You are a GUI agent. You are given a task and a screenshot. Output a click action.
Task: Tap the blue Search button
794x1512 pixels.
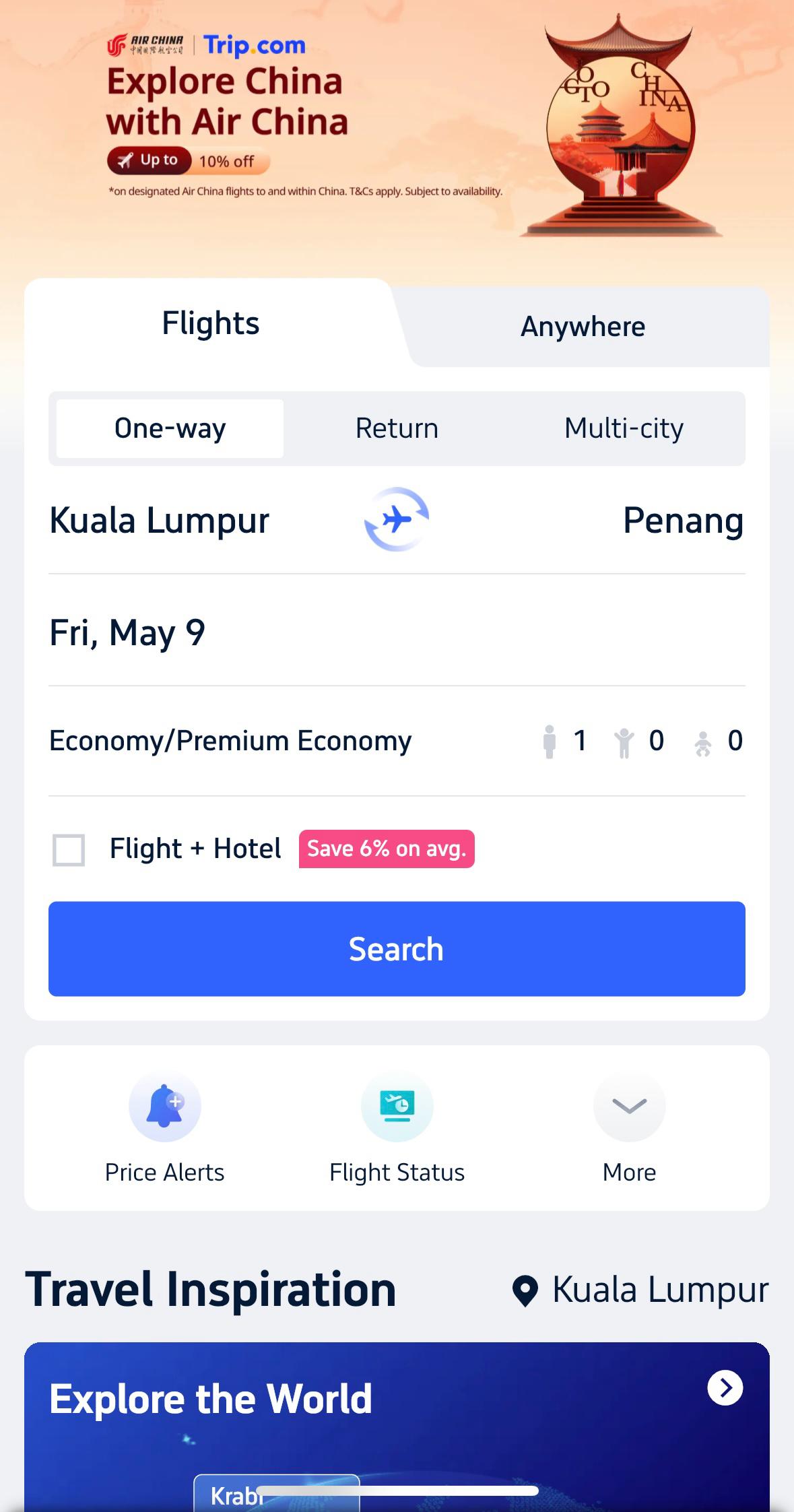tap(397, 949)
